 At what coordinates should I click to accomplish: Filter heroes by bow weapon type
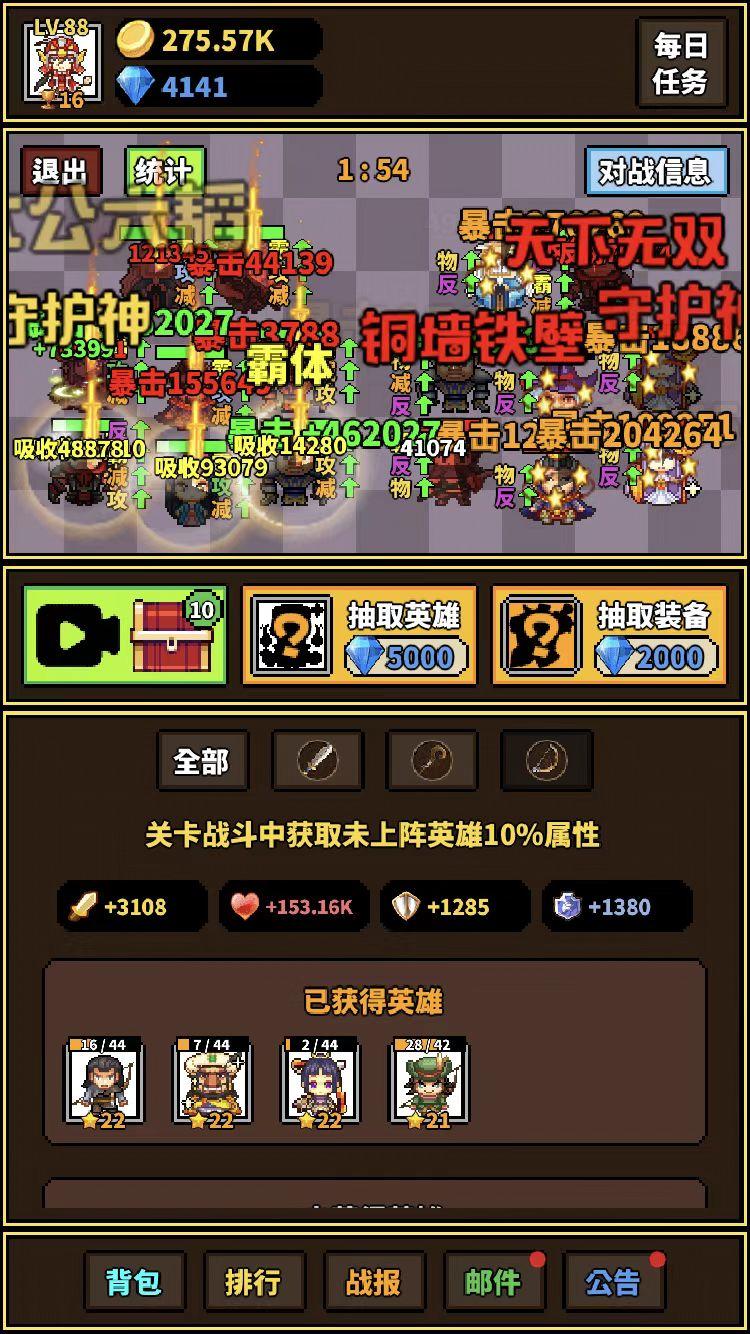pyautogui.click(x=546, y=761)
